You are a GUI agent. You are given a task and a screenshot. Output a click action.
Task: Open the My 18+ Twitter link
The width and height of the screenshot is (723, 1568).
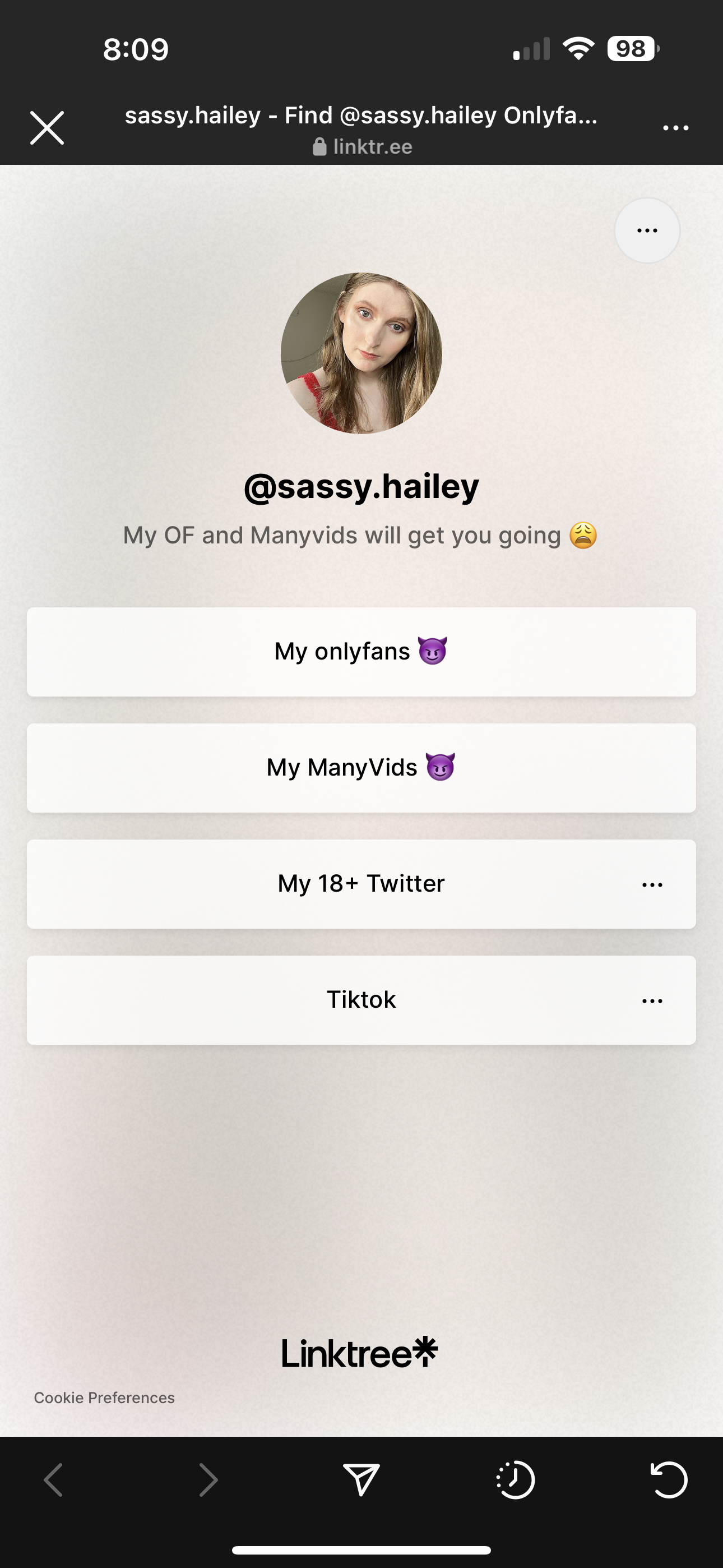point(361,884)
